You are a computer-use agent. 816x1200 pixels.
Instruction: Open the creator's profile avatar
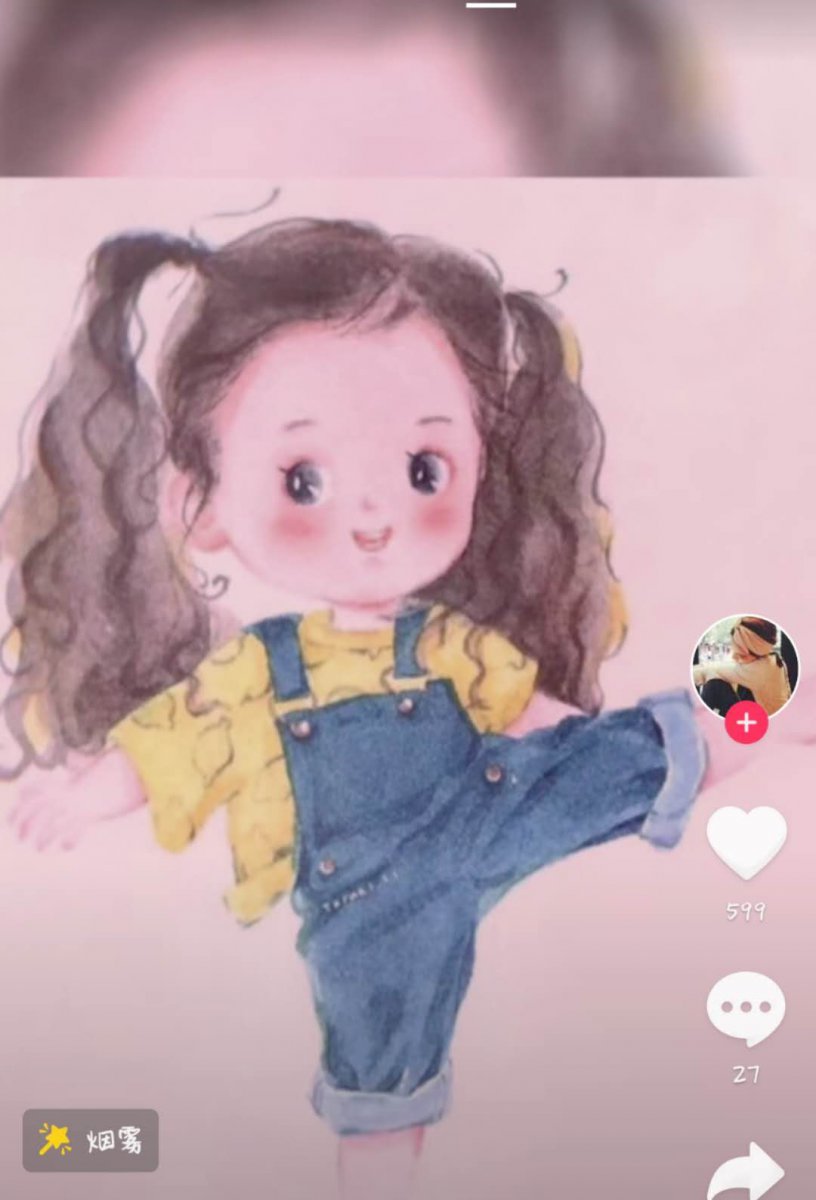pyautogui.click(x=745, y=664)
